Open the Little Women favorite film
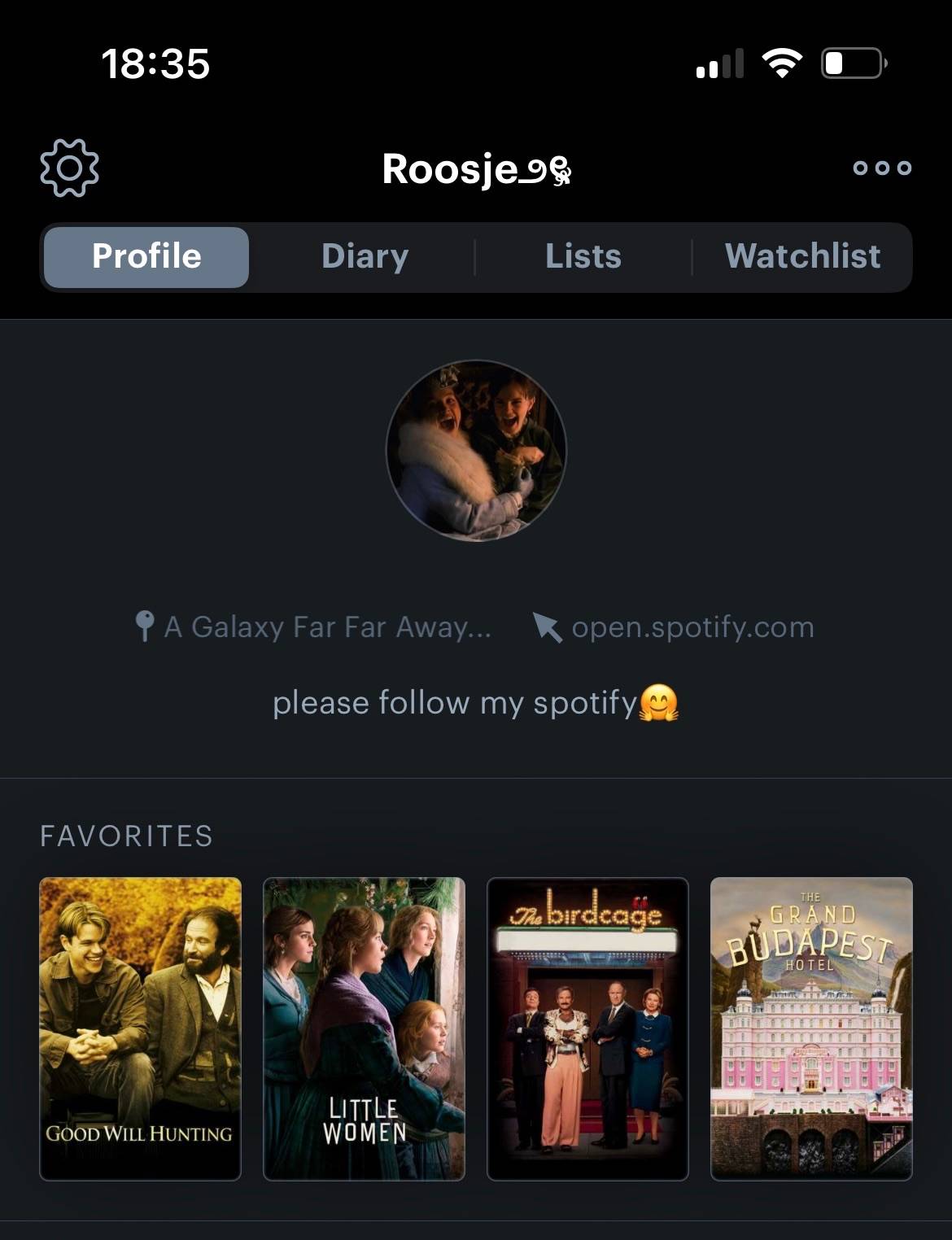Screen dimensions: 952x1240 coord(364,1028)
